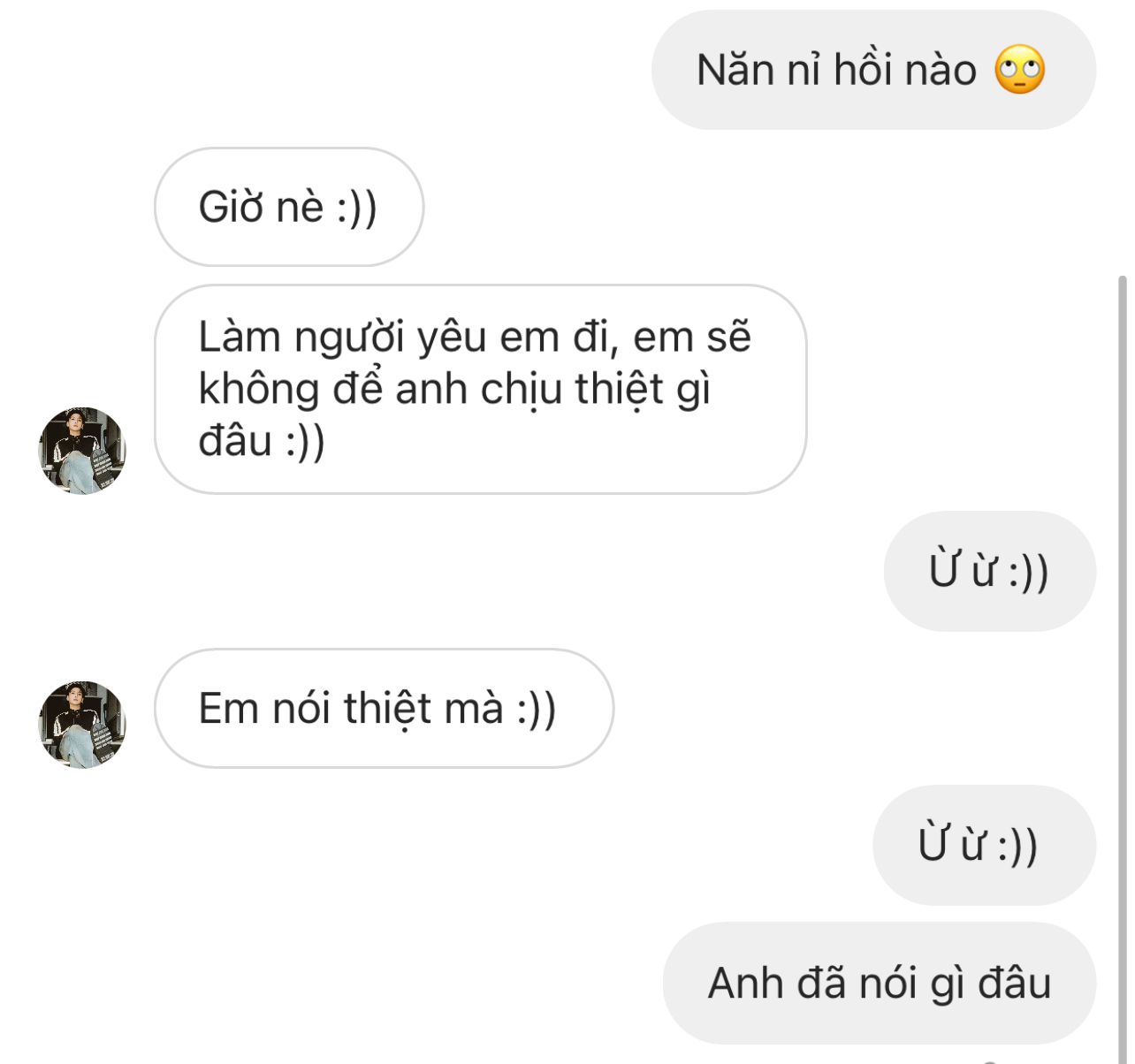Screen dimensions: 1135x1064
Task: Open sender's avatar beside 'Làm người yêu em đi' message
Action: tap(82, 451)
